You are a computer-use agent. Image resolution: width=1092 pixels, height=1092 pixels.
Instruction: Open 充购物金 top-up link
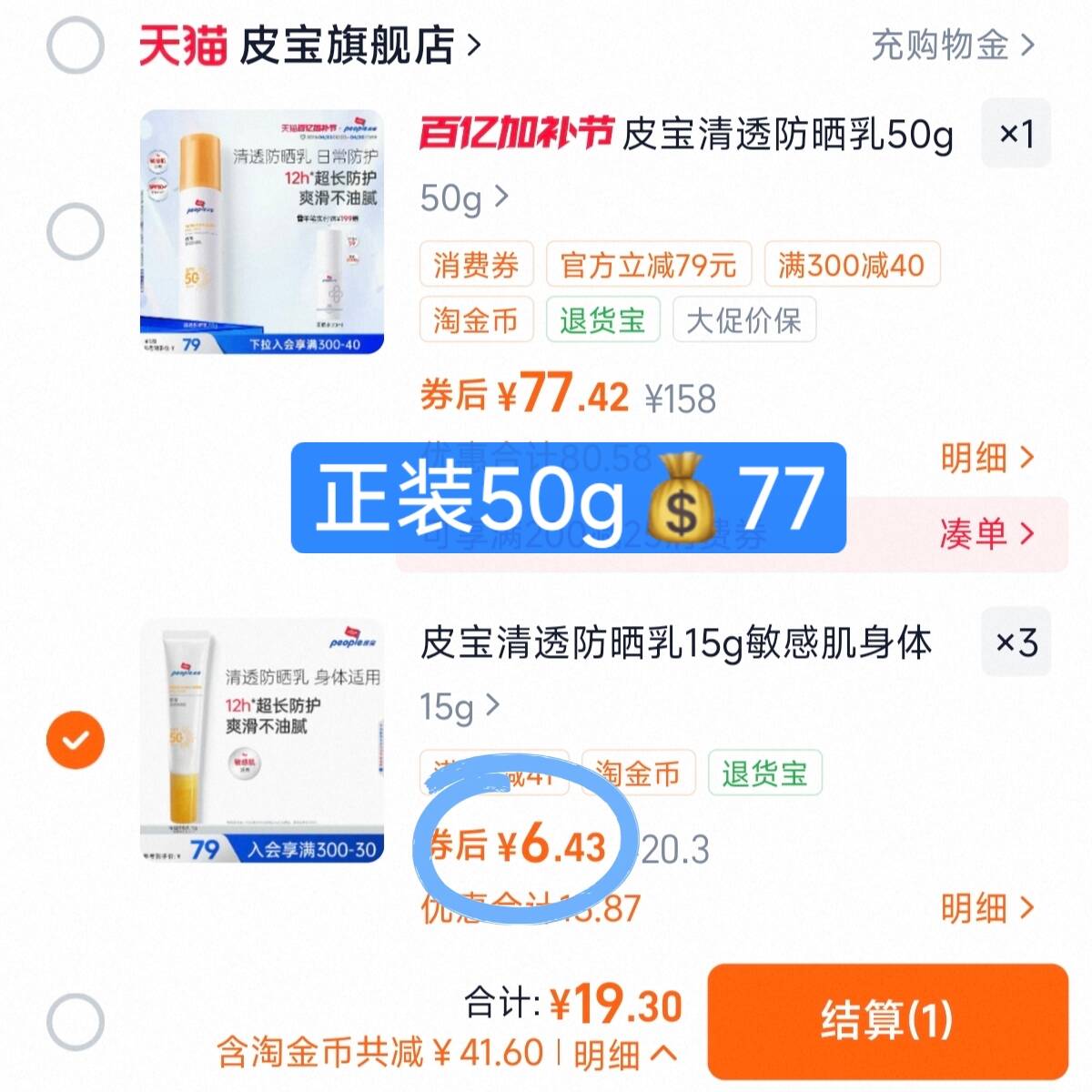[952, 44]
